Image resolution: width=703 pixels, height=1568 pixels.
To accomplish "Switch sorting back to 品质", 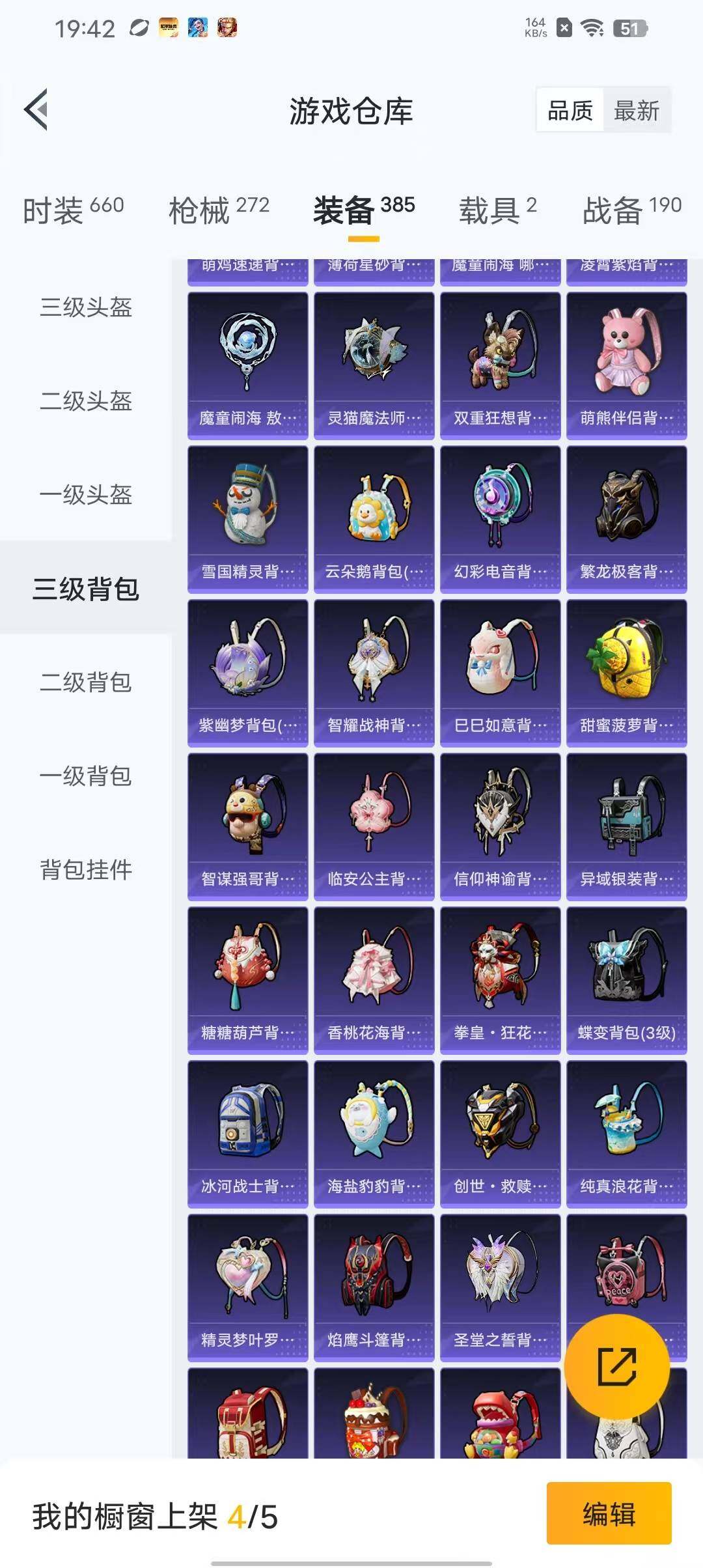I will [x=571, y=111].
